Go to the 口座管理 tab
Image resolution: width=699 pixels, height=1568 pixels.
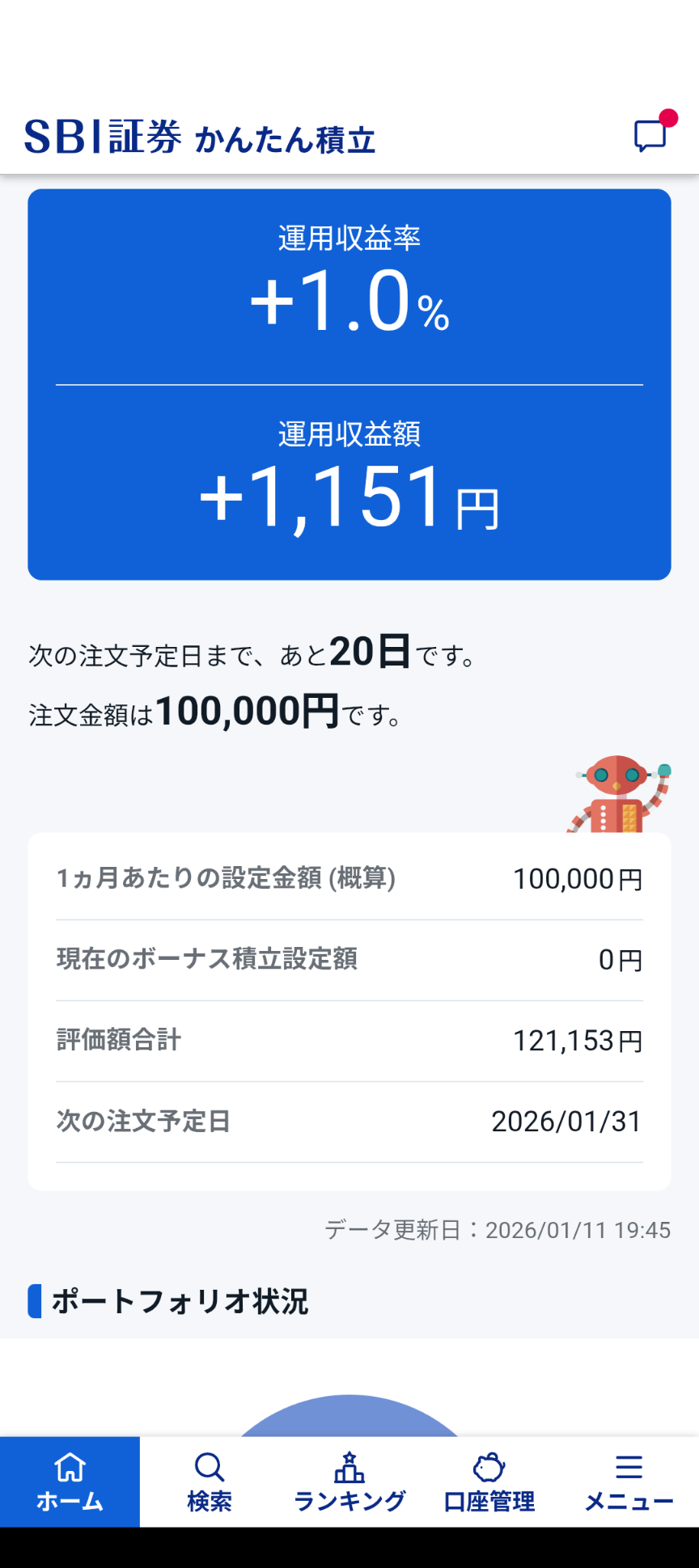pyautogui.click(x=489, y=1481)
